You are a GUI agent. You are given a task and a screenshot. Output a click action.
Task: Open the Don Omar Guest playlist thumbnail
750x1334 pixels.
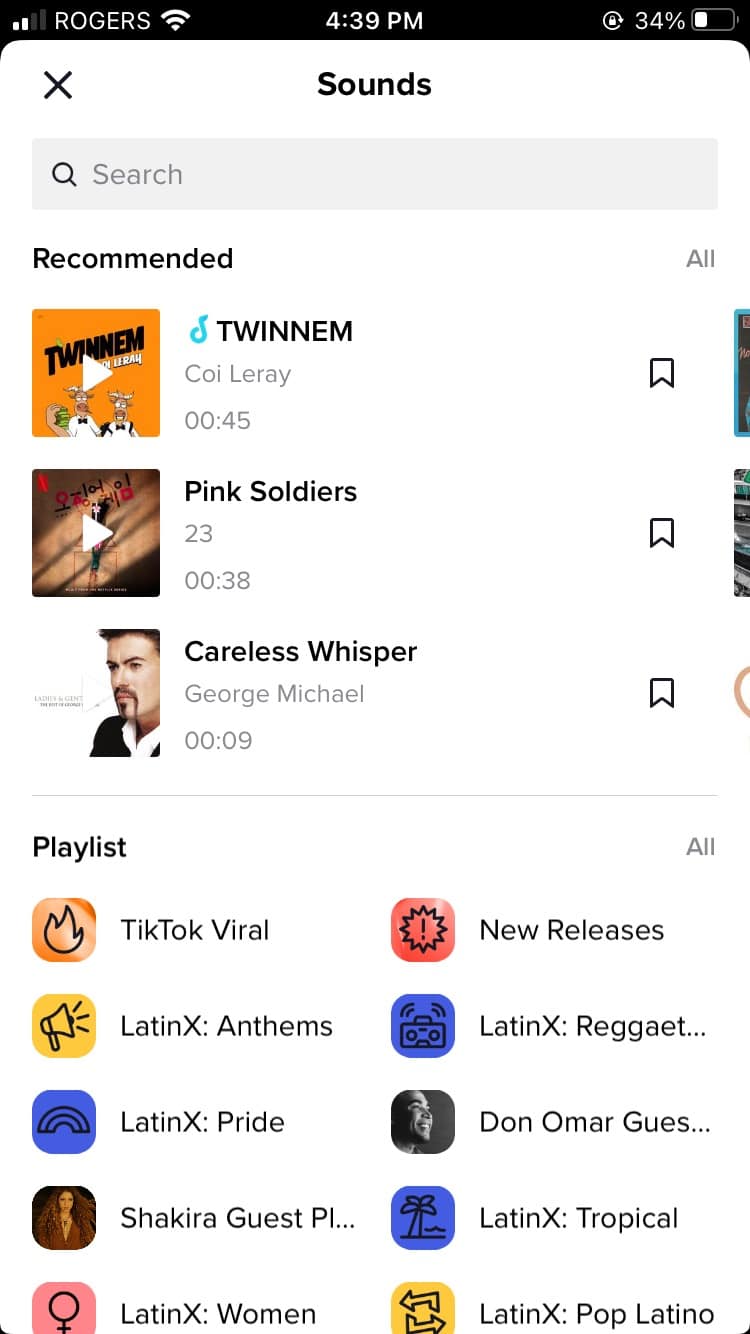(422, 1122)
